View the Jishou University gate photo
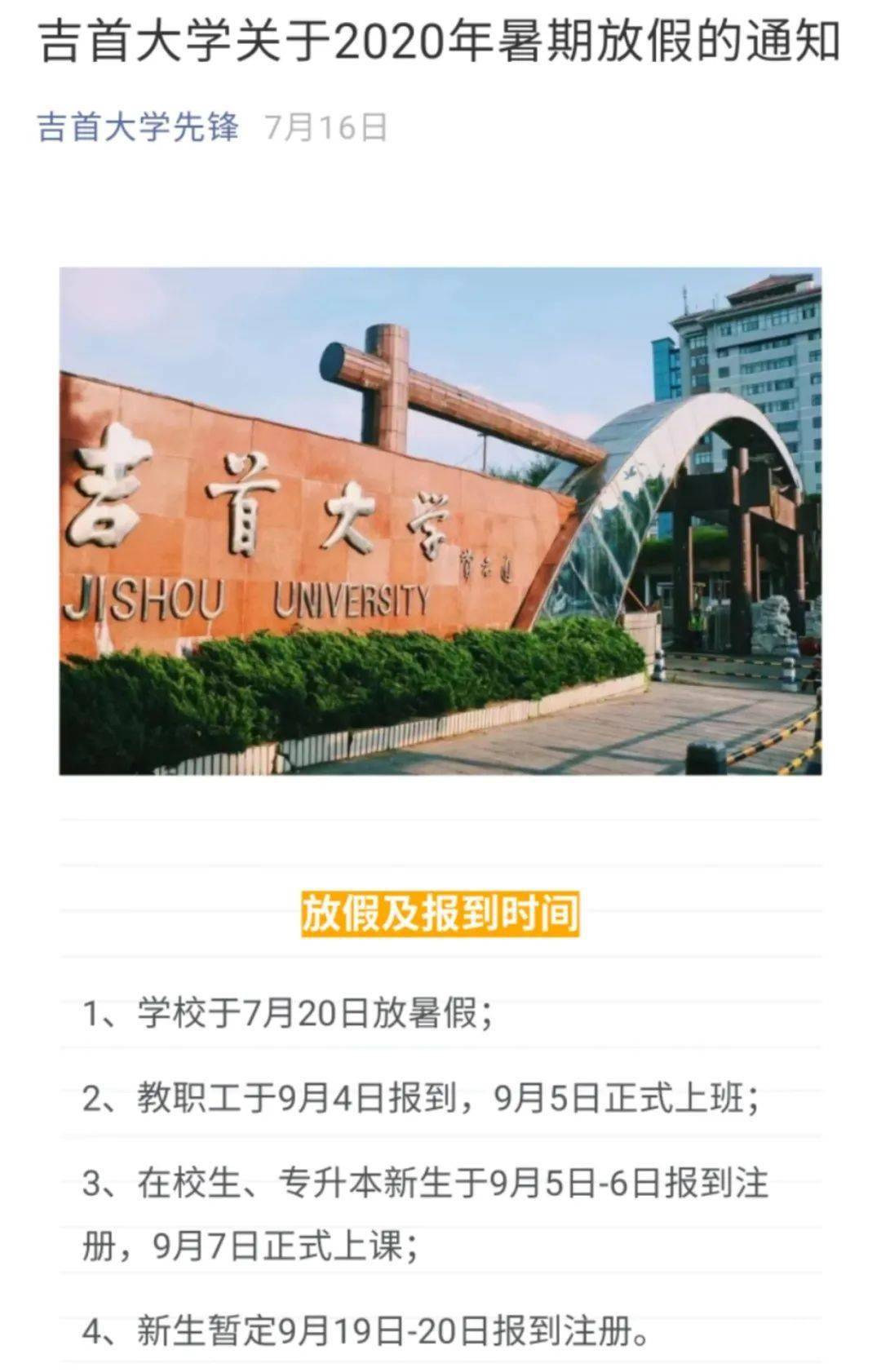Viewport: 881px width, 1372px height. [x=440, y=520]
